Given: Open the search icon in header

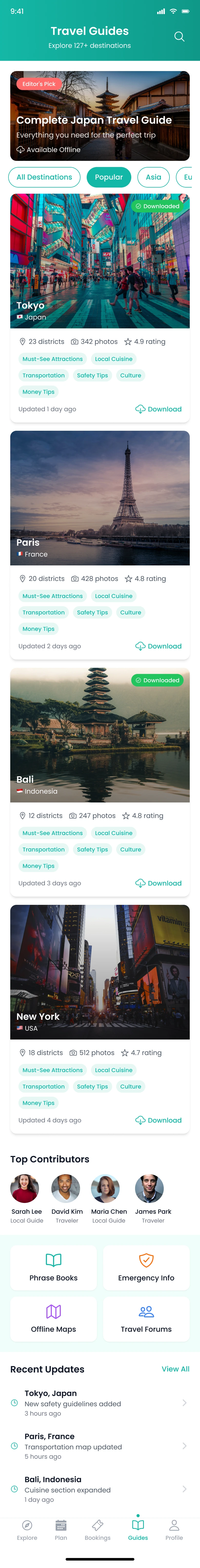Looking at the screenshot, I should [179, 36].
